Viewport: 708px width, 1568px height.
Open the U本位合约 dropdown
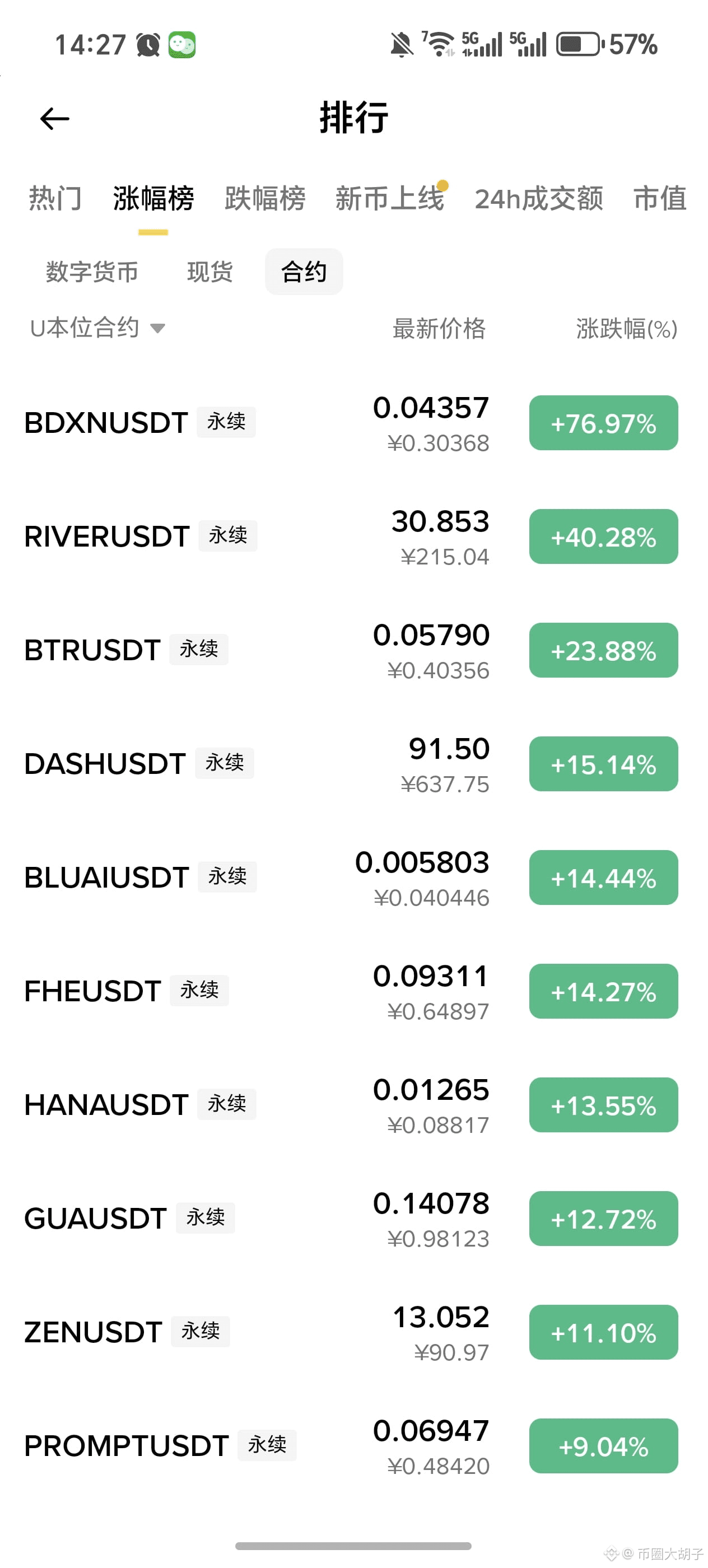coord(99,328)
